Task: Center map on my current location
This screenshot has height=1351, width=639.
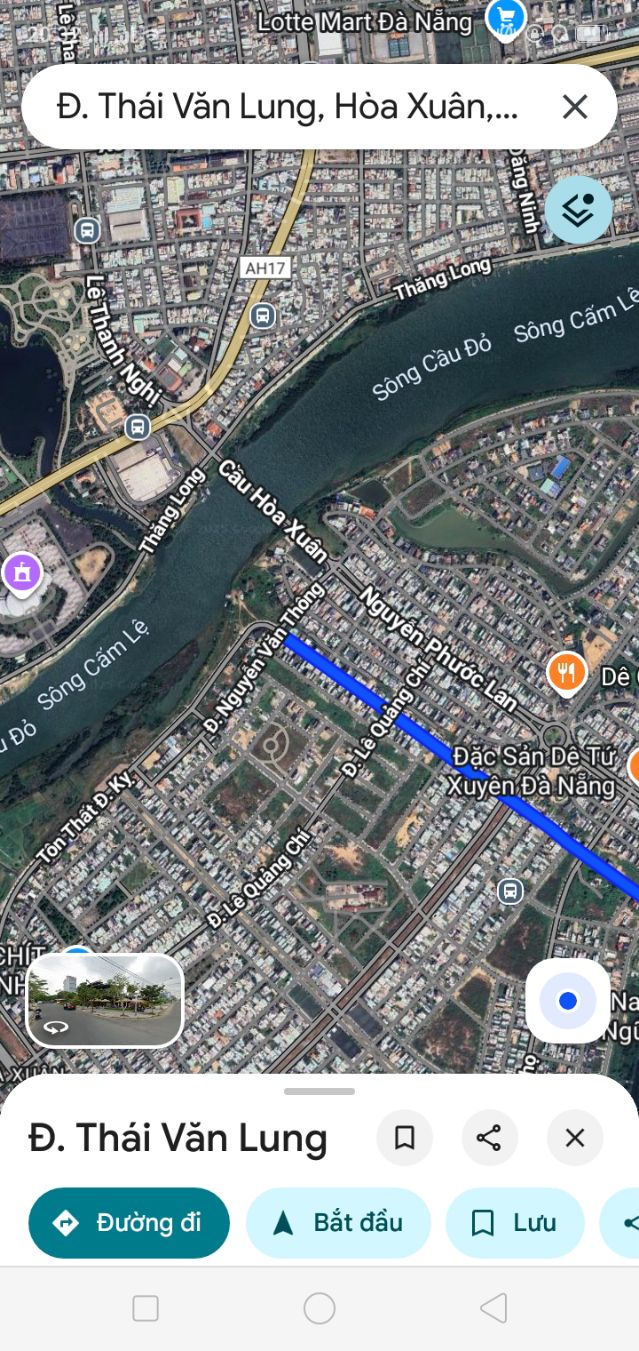Action: [x=568, y=1001]
